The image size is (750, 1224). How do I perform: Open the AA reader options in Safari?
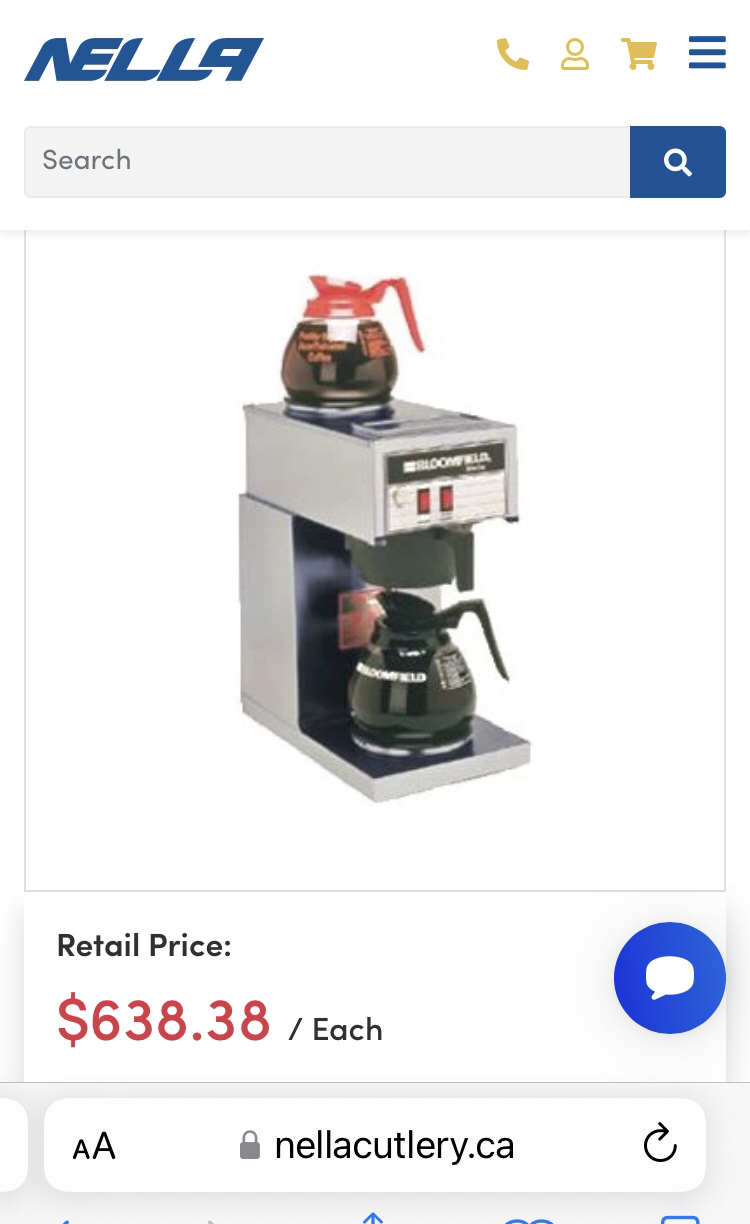coord(94,1146)
